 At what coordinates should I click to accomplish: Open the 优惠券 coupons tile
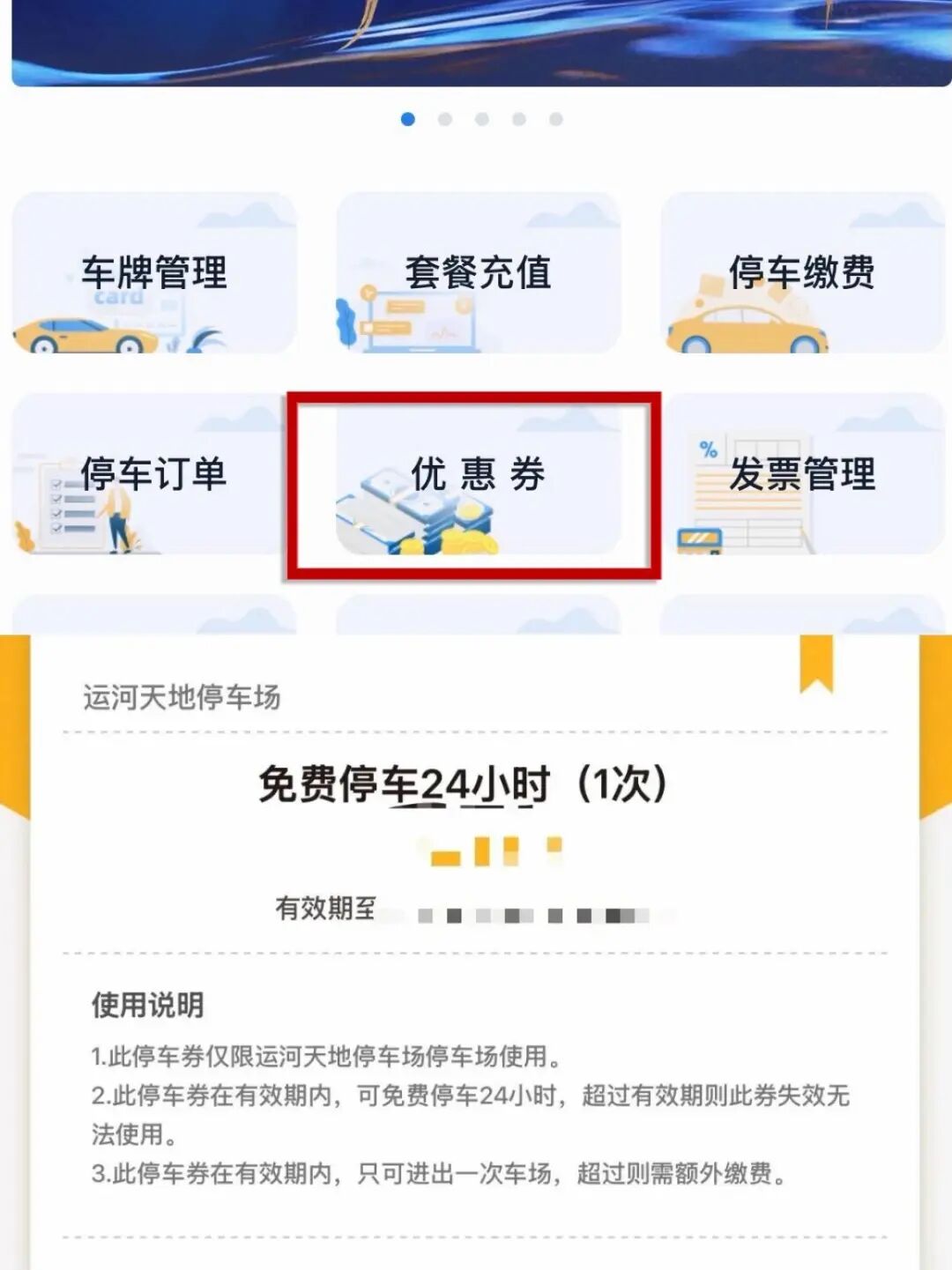pos(478,474)
